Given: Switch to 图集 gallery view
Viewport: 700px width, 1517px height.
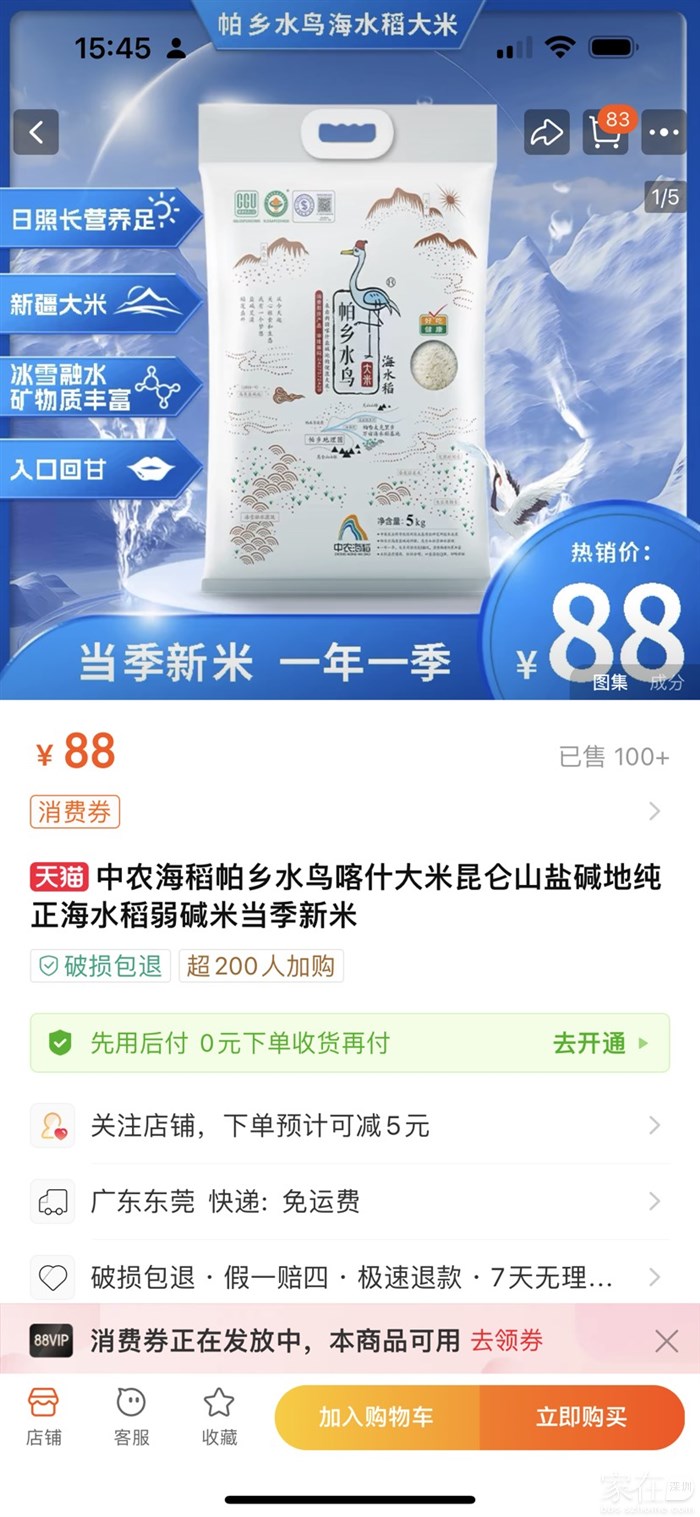Looking at the screenshot, I should pos(610,682).
